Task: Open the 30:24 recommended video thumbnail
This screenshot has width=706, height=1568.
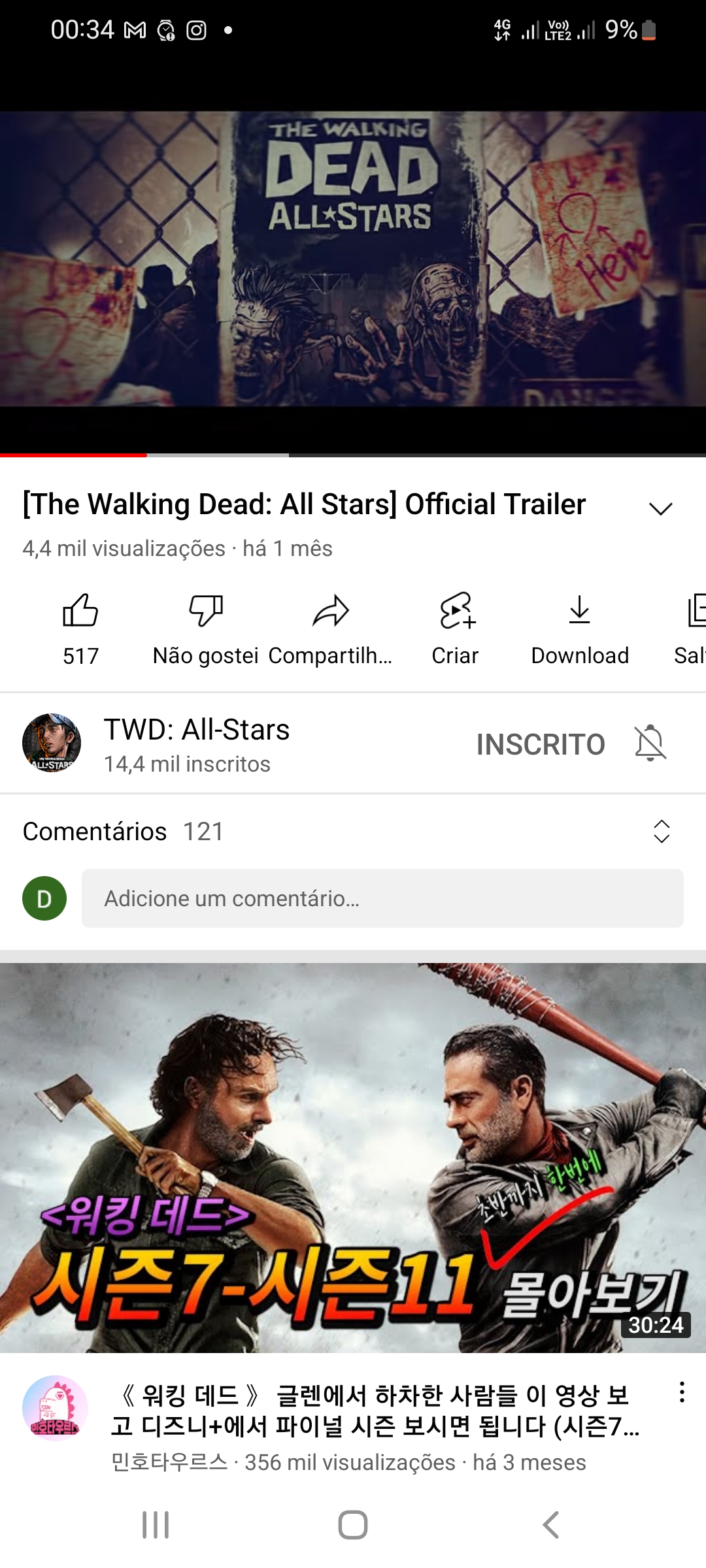Action: point(353,1156)
